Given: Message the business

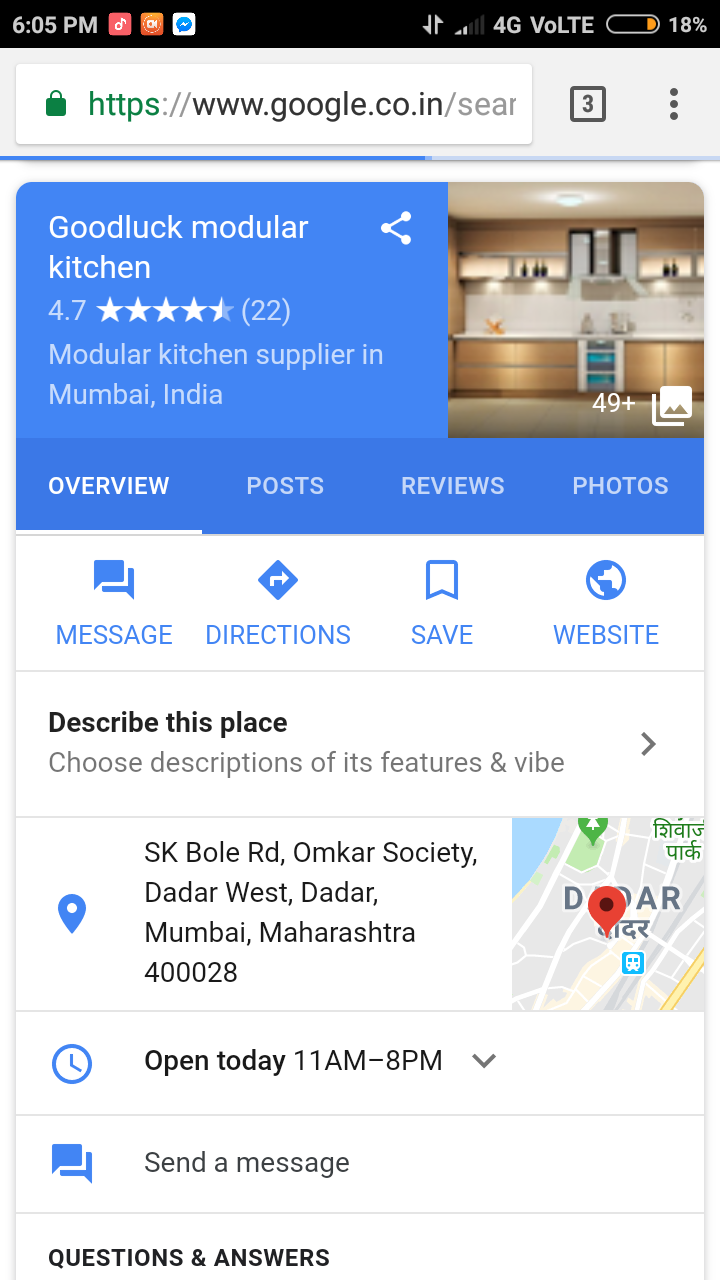Looking at the screenshot, I should 114,604.
